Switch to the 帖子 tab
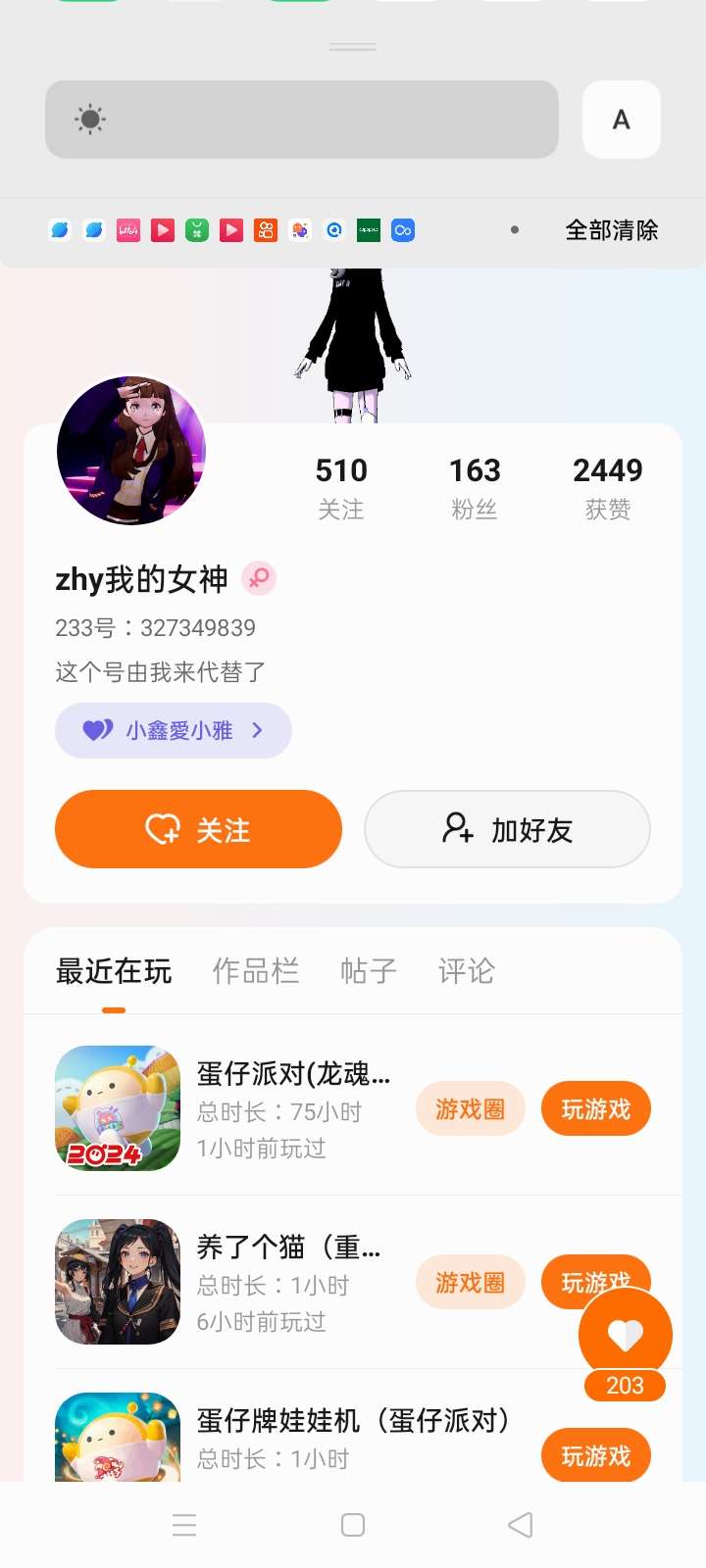Viewport: 706px width, 1568px height. click(x=369, y=971)
